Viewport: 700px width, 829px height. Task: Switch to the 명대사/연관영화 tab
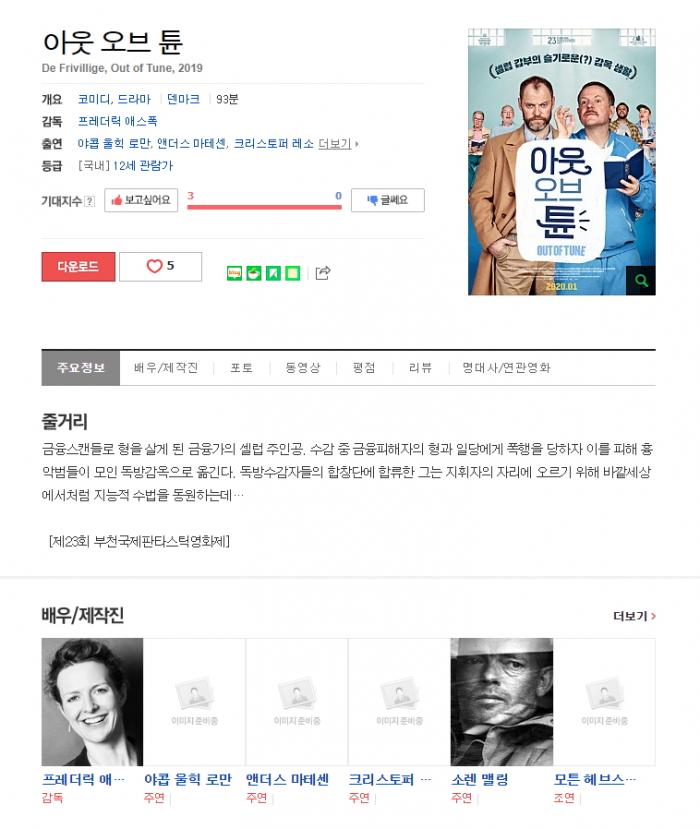pos(506,368)
